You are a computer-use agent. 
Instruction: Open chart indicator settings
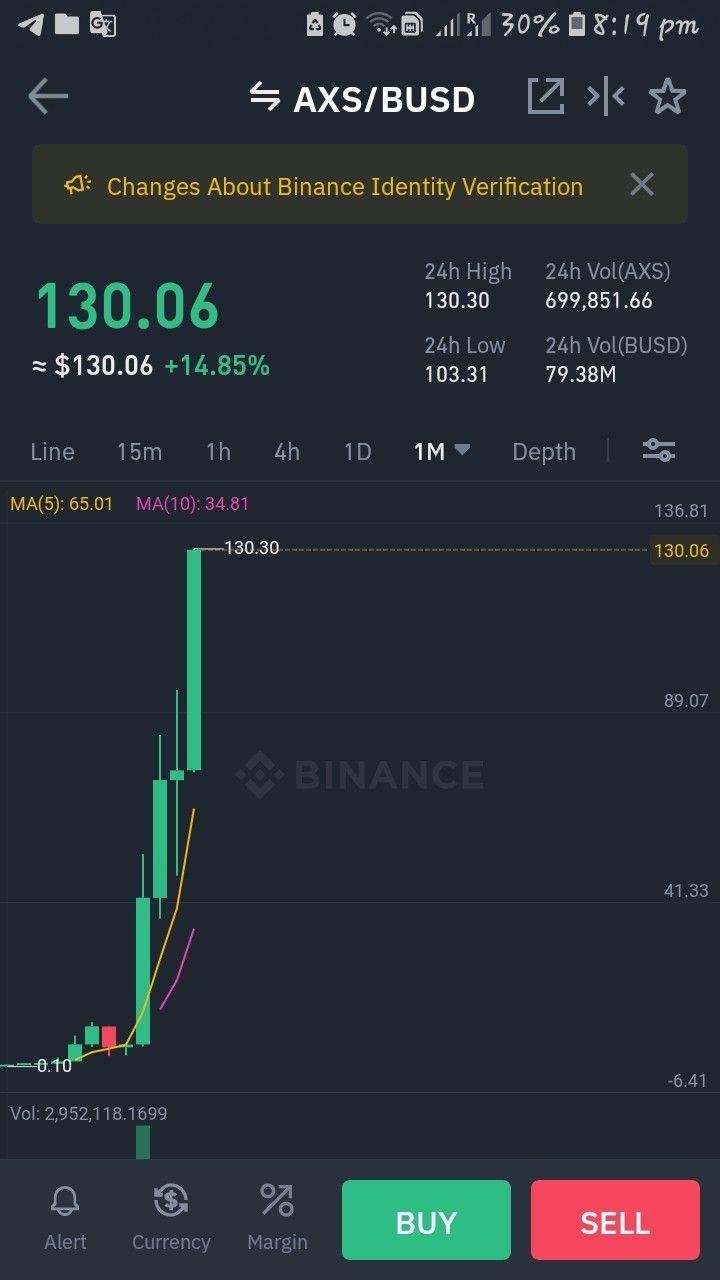658,451
